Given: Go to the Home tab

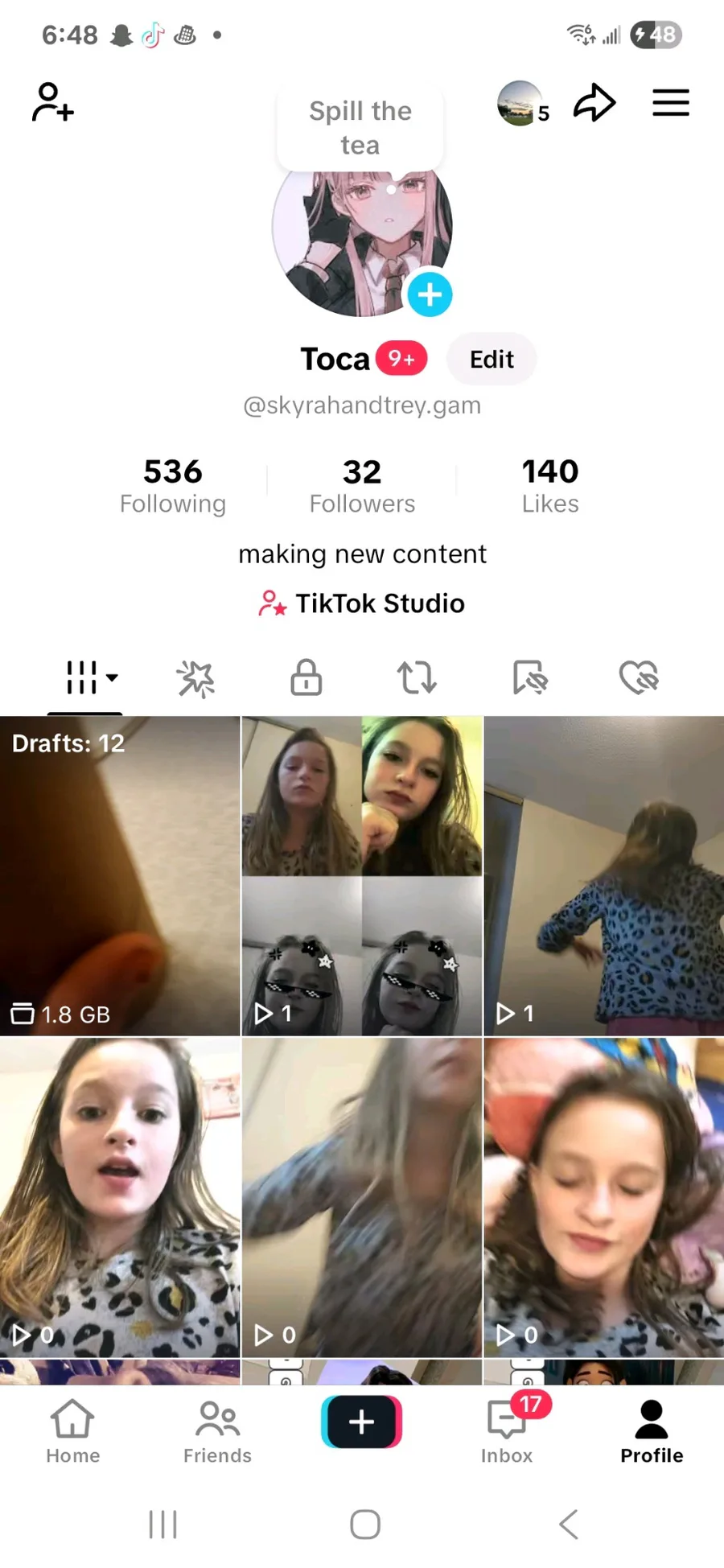Looking at the screenshot, I should 72,1432.
